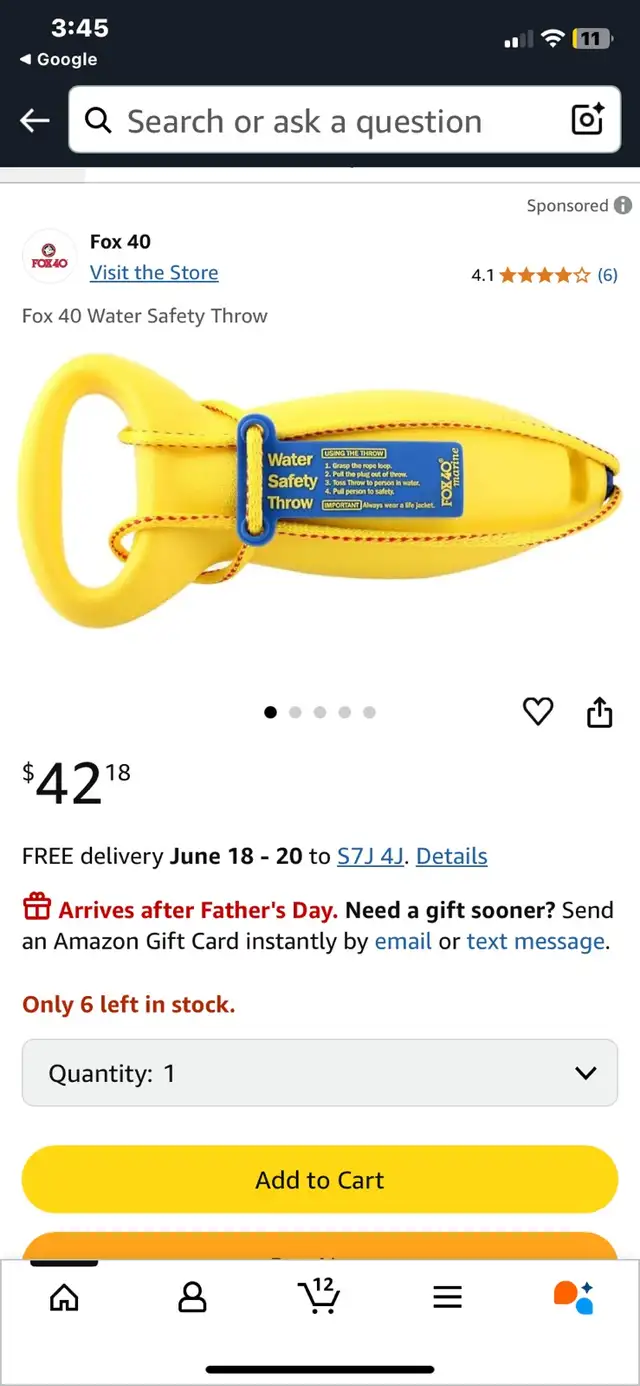Send gift card by email link

pyautogui.click(x=404, y=942)
